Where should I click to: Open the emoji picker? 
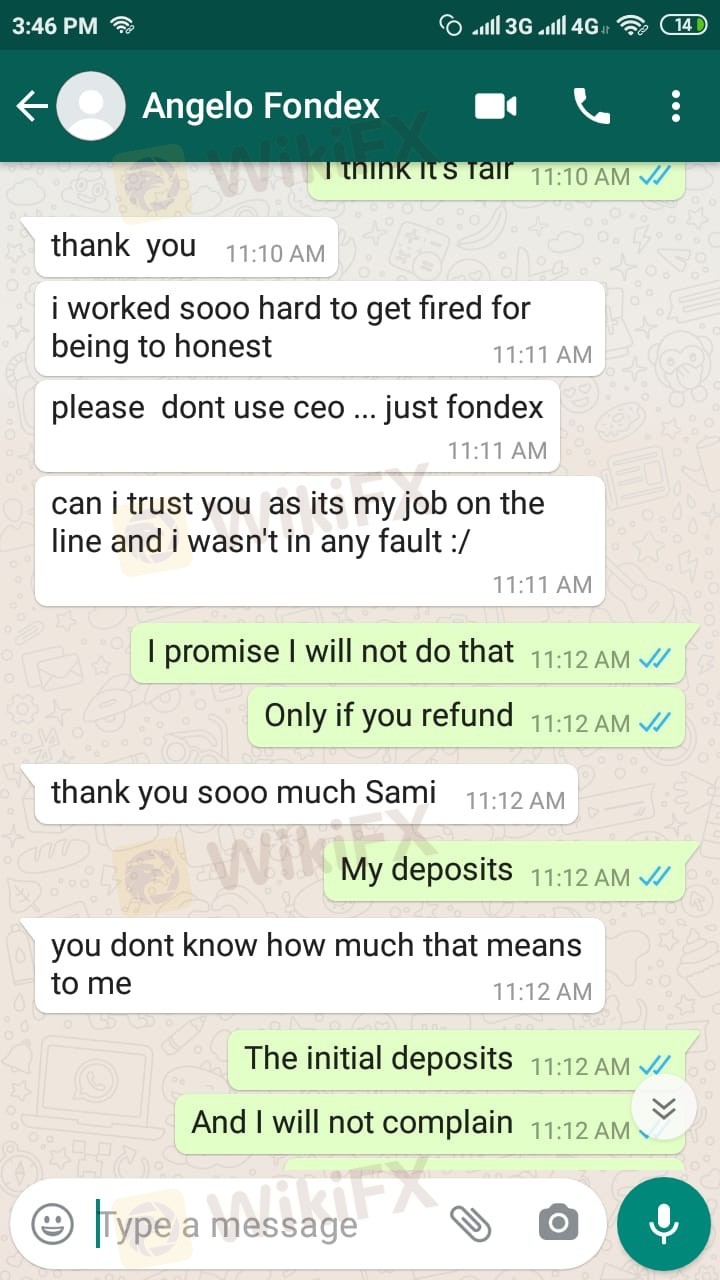52,1223
